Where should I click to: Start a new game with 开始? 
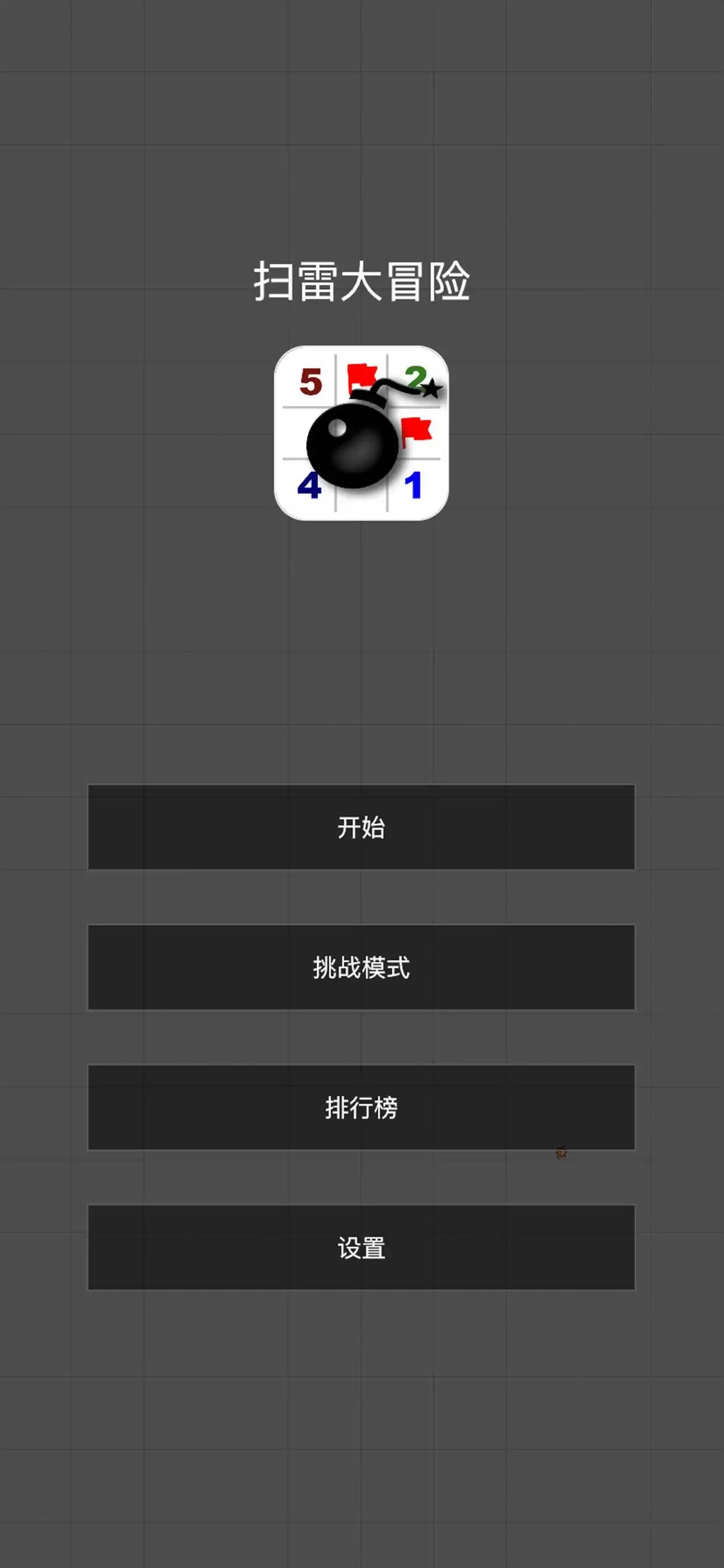coord(361,827)
